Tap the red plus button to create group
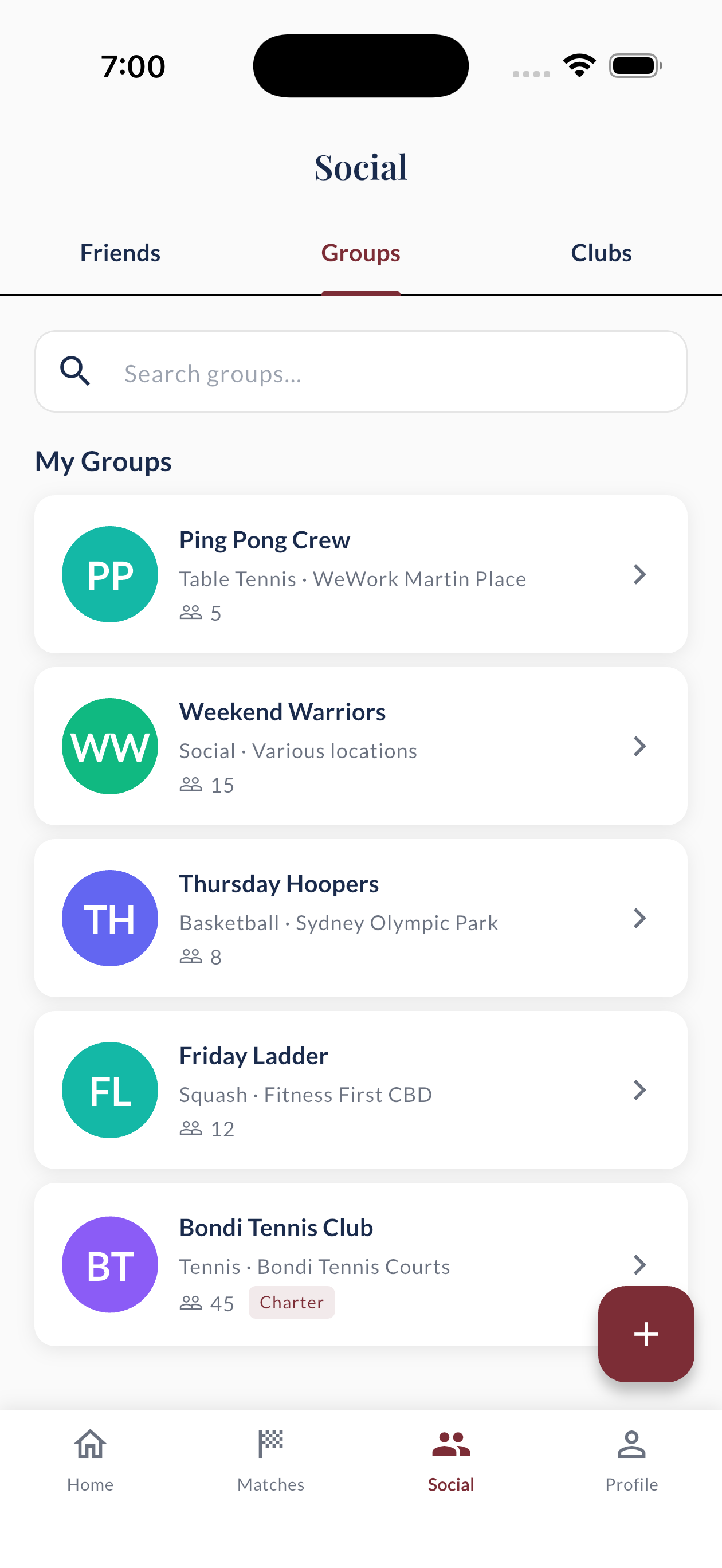This screenshot has width=722, height=1568. 646,1334
